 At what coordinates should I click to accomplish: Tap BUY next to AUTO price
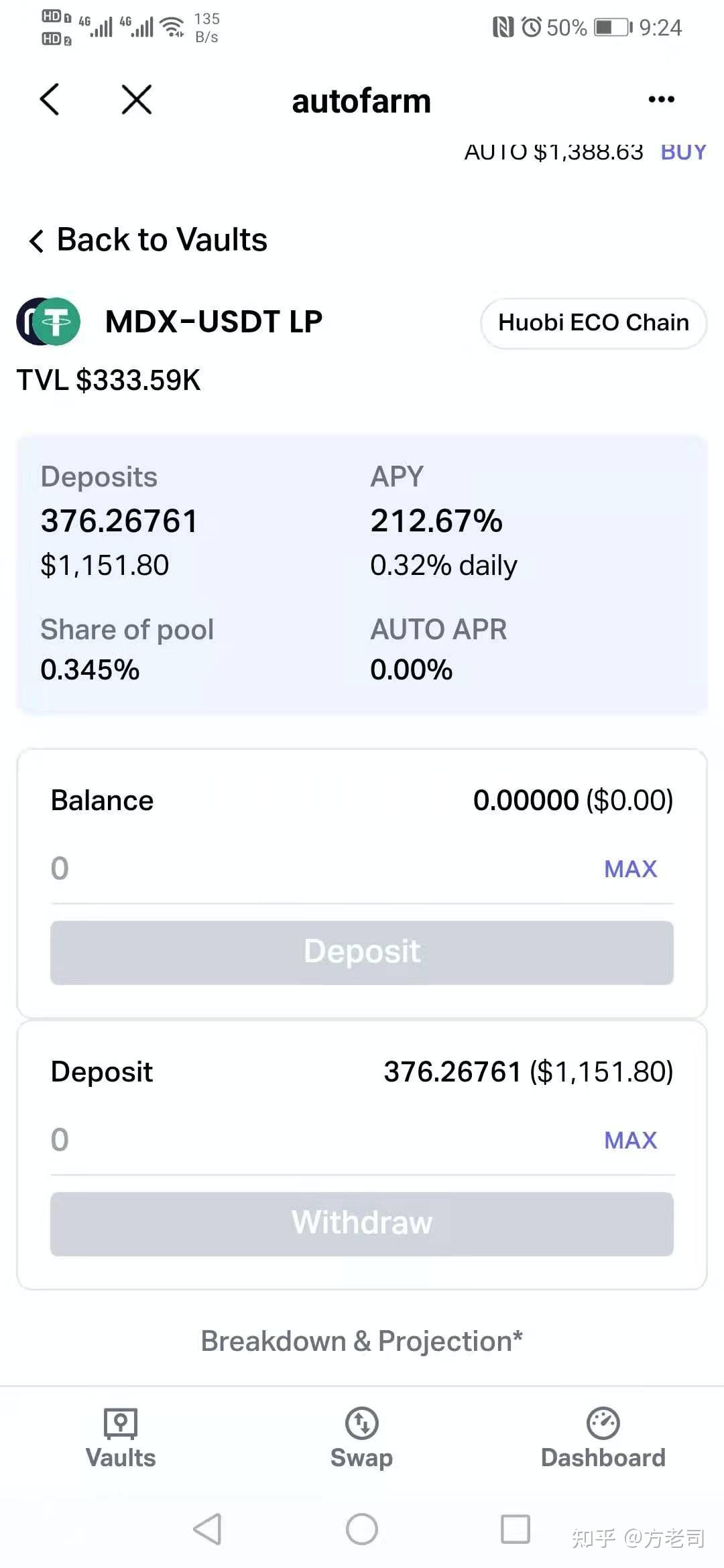pyautogui.click(x=683, y=153)
